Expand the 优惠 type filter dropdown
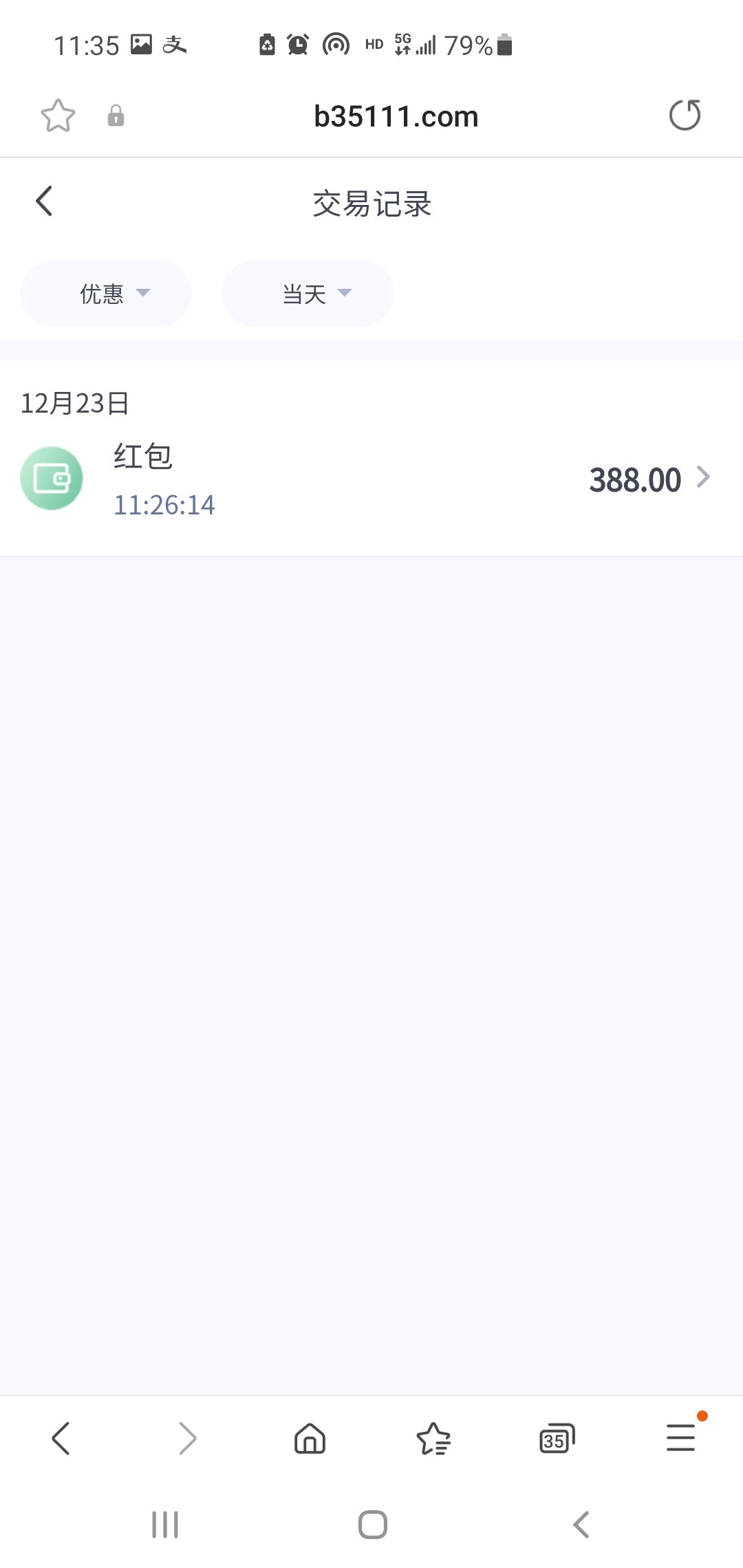 pyautogui.click(x=106, y=294)
